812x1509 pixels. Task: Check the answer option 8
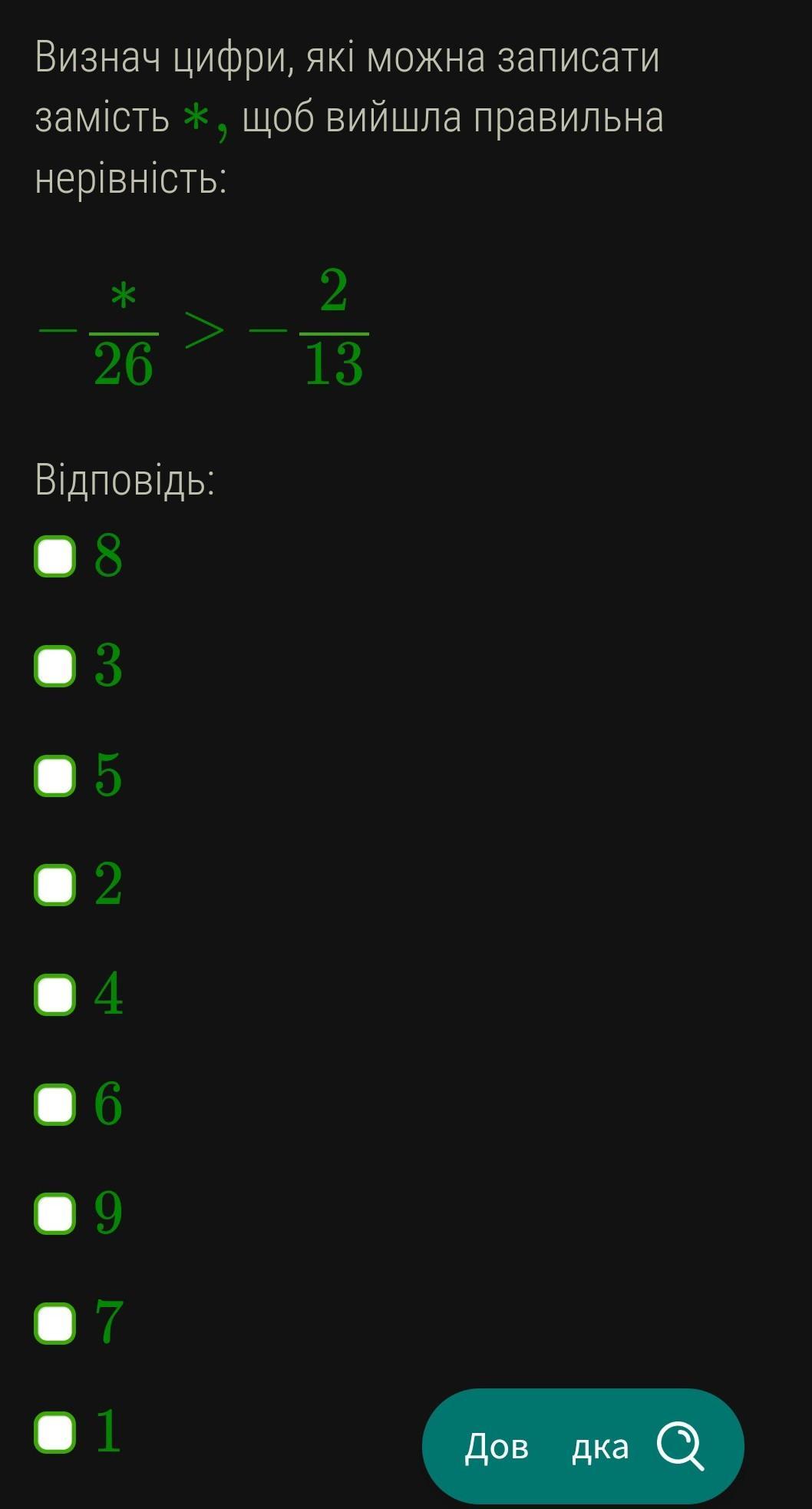[x=55, y=556]
